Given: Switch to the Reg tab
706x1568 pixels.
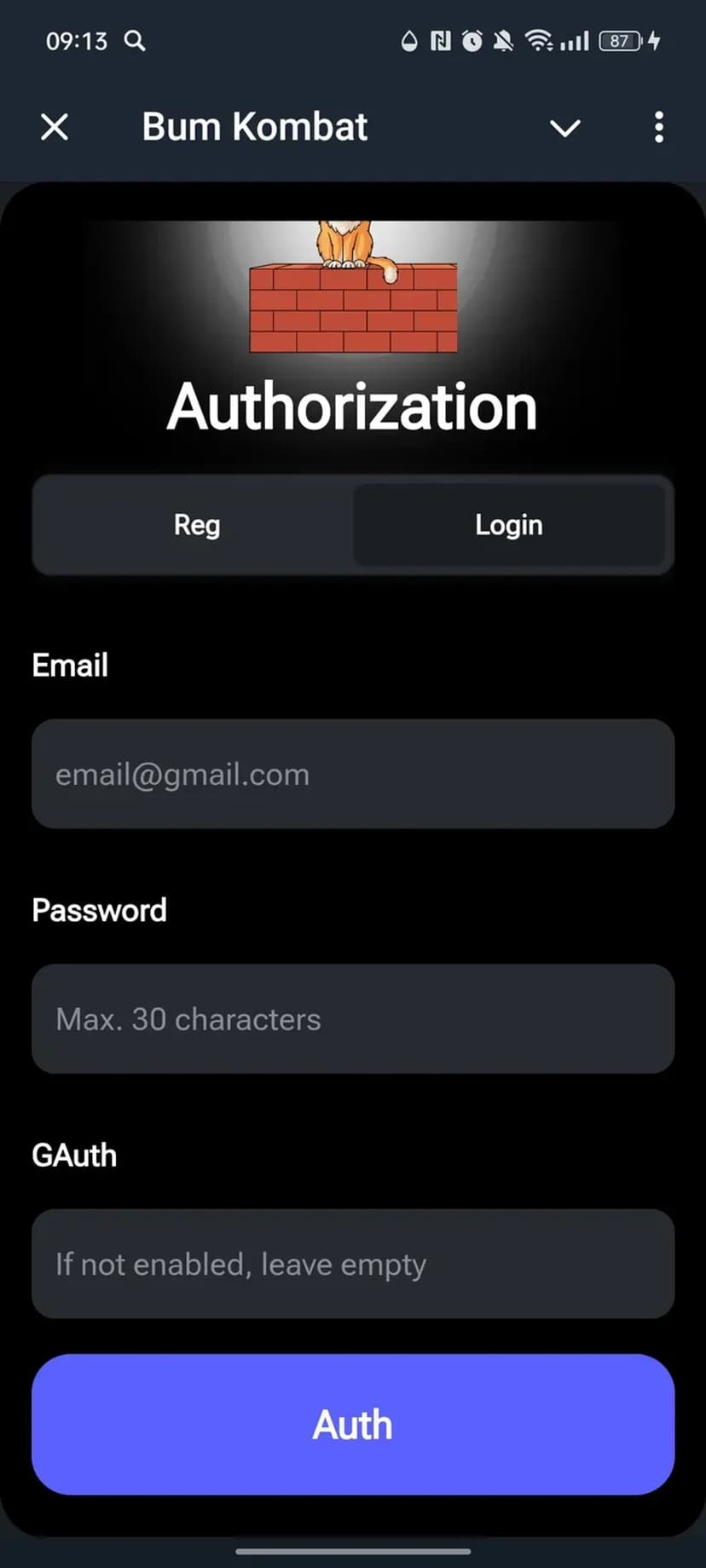Looking at the screenshot, I should (x=196, y=525).
